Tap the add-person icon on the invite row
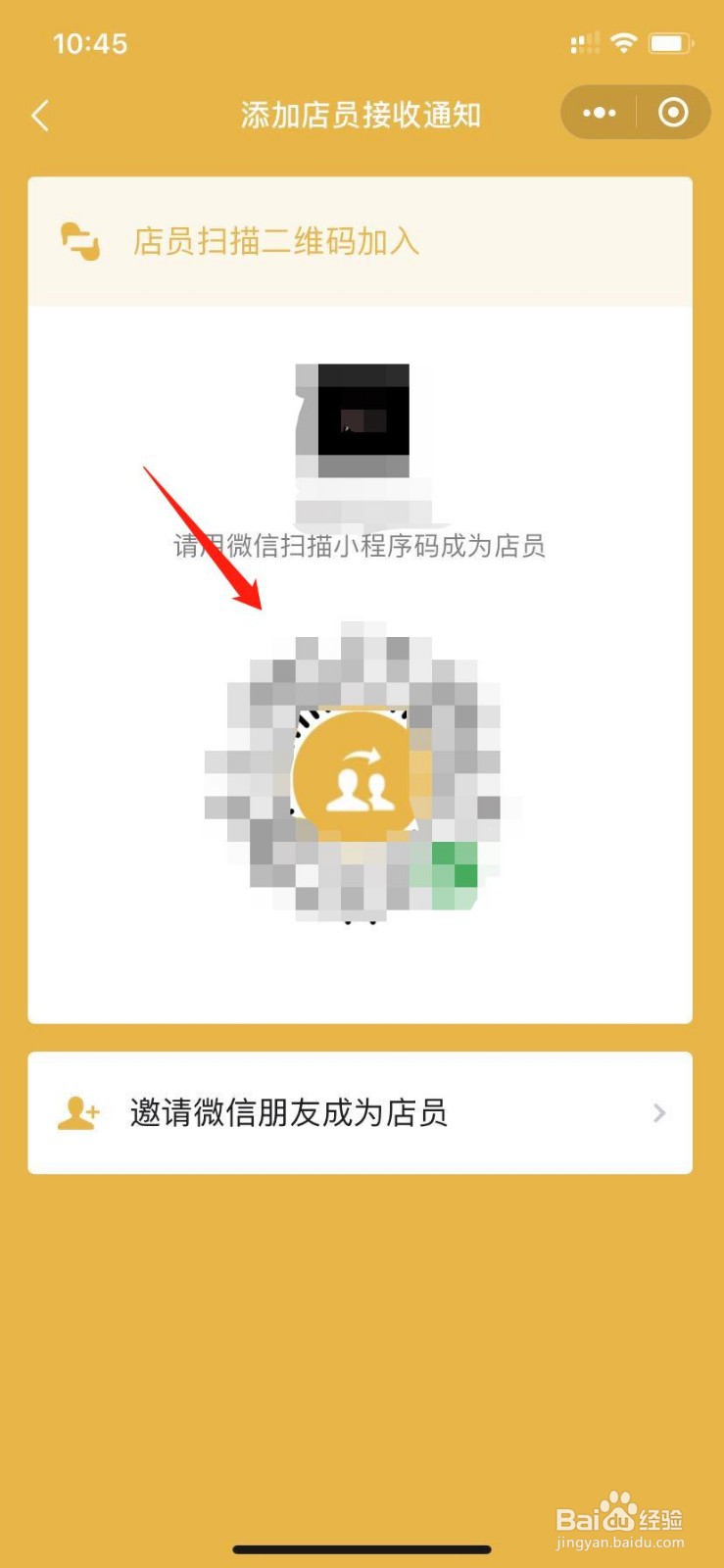The width and height of the screenshot is (724, 1568). 76,1112
